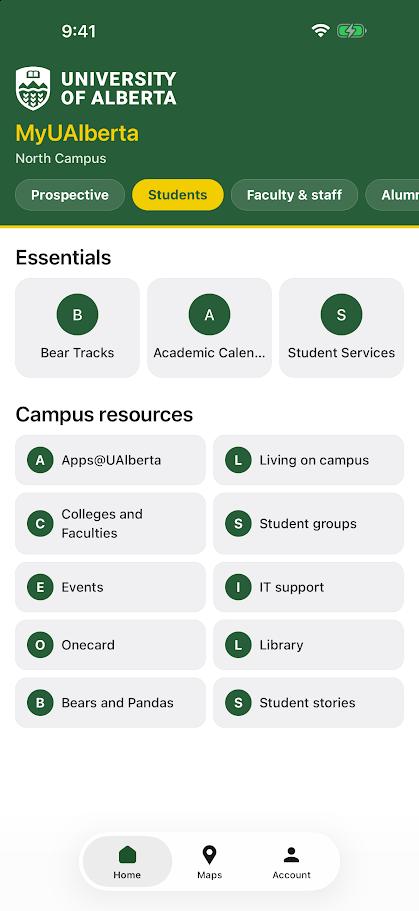Get IT support

click(x=309, y=587)
